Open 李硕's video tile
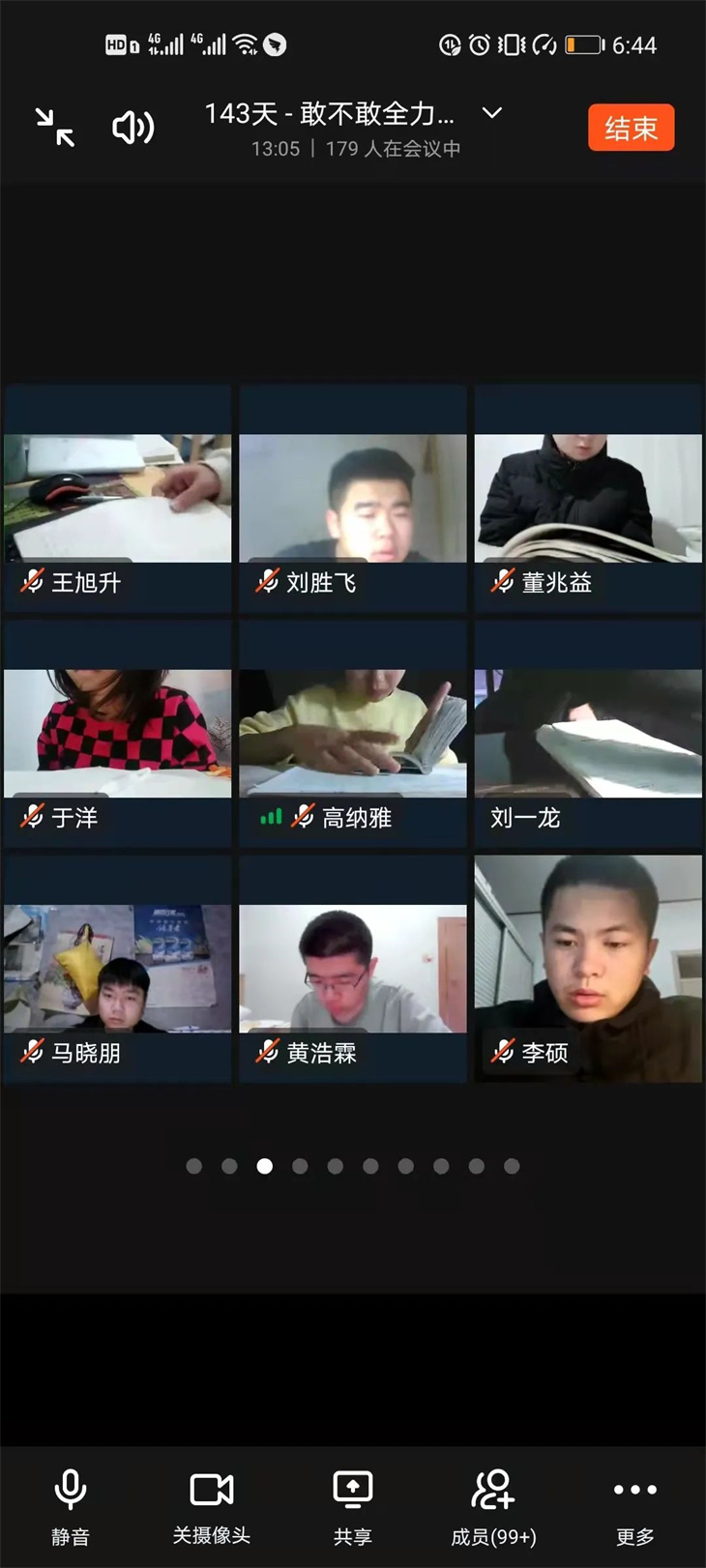The width and height of the screenshot is (706, 1568). coord(588,967)
